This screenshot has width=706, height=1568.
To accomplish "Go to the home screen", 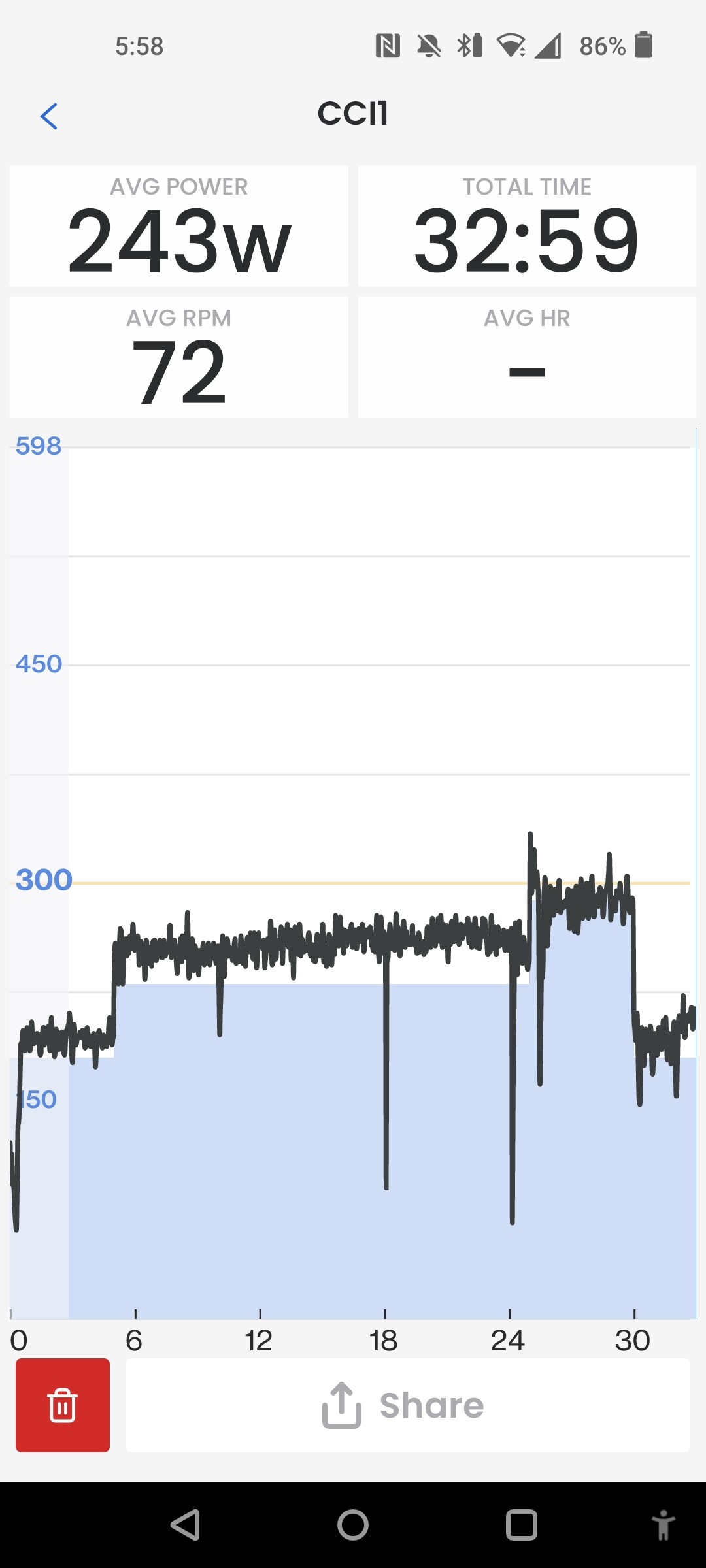I will pos(353,1525).
